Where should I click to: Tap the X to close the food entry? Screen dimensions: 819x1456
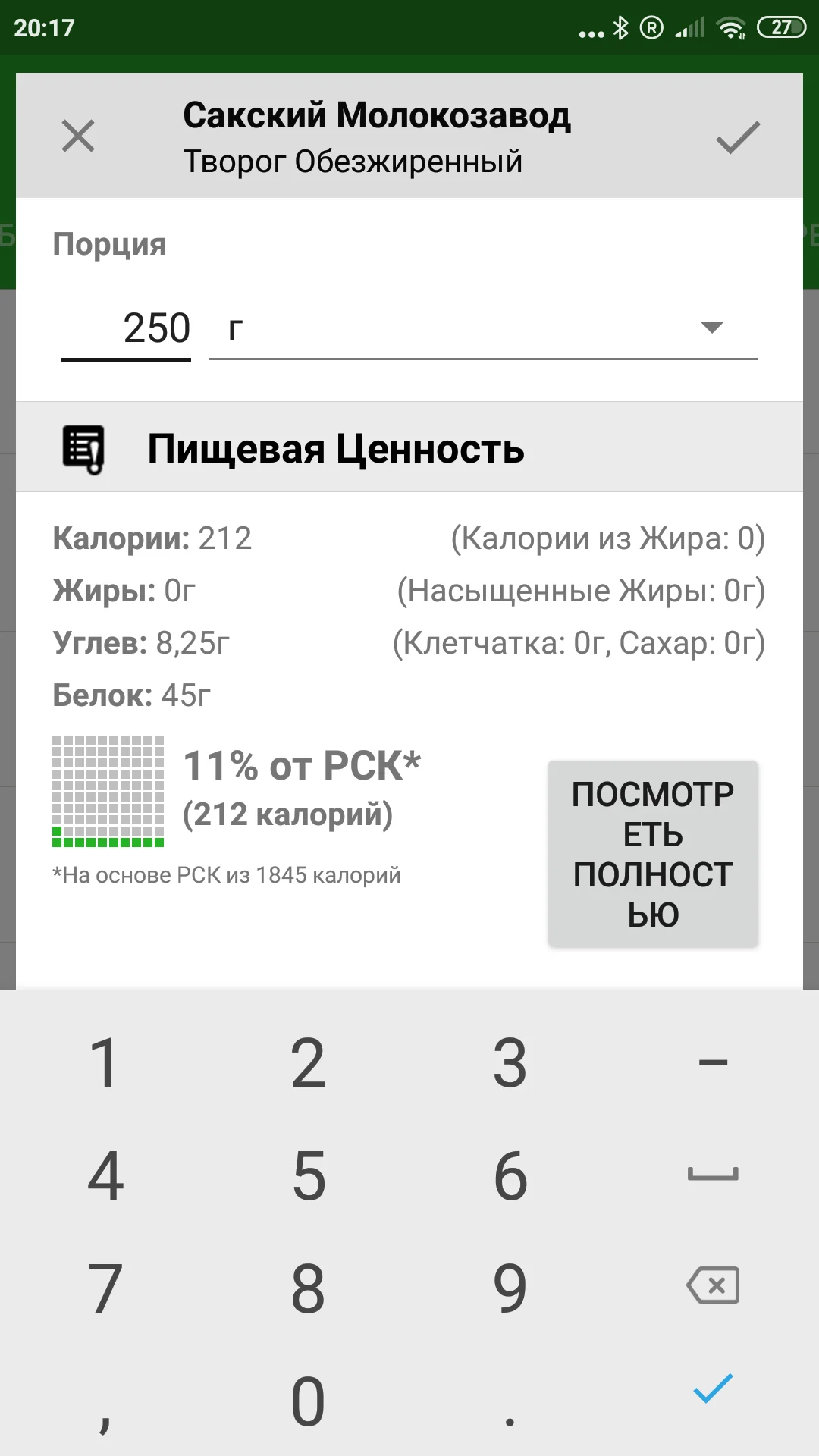(79, 136)
